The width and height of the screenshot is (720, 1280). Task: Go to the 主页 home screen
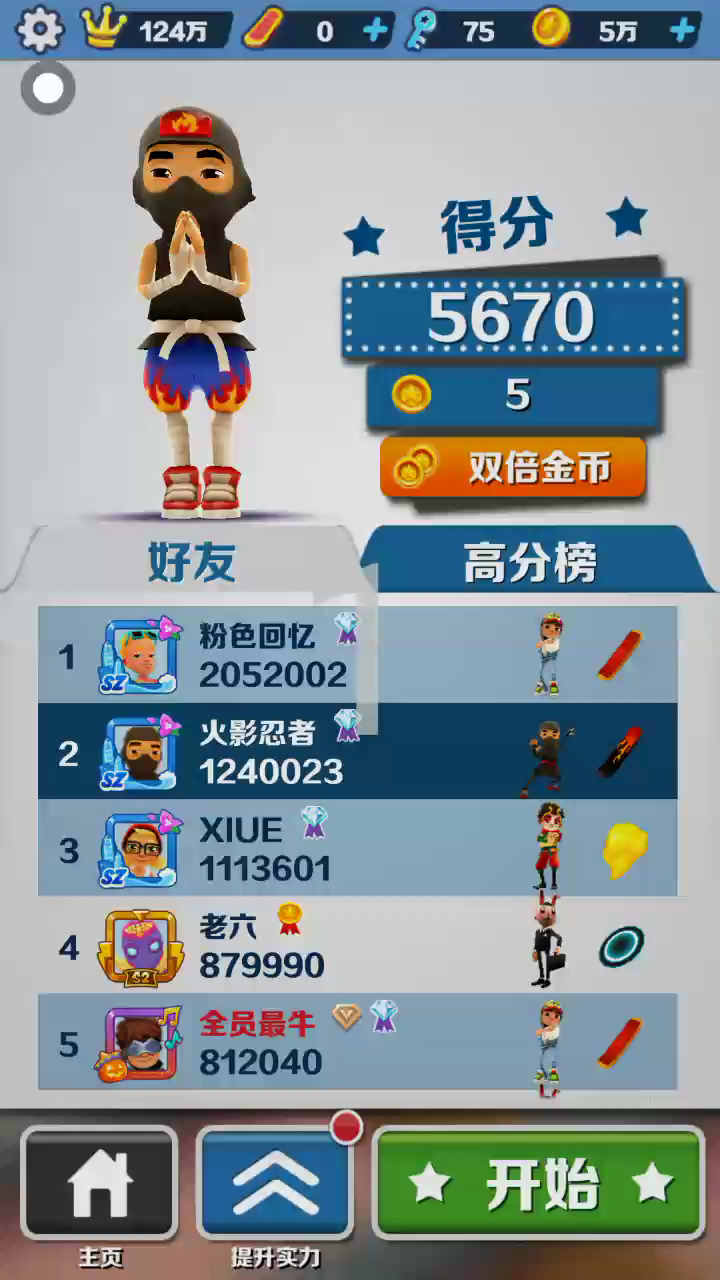point(99,1183)
